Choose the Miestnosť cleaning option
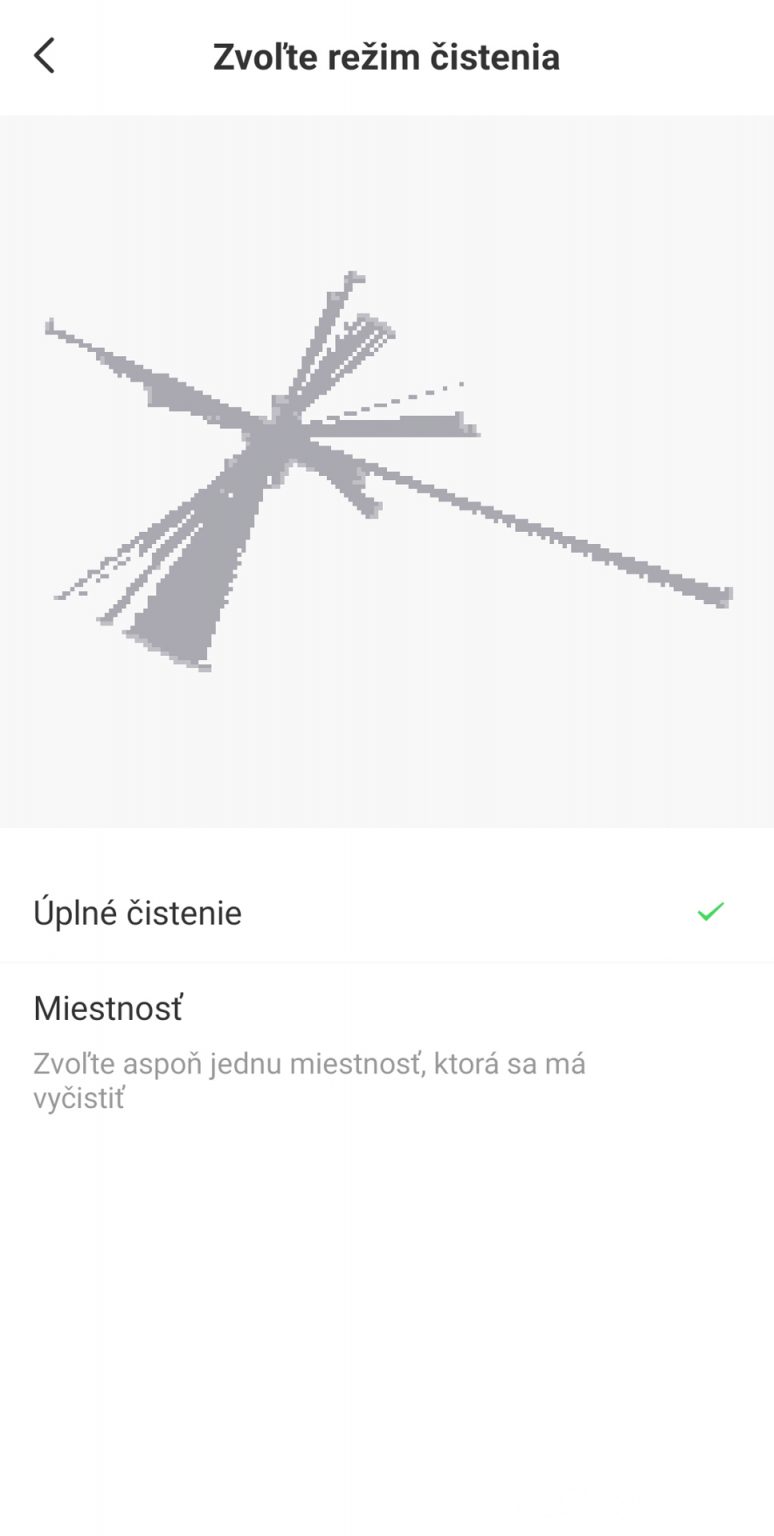Image resolution: width=774 pixels, height=1536 pixels. point(108,1009)
